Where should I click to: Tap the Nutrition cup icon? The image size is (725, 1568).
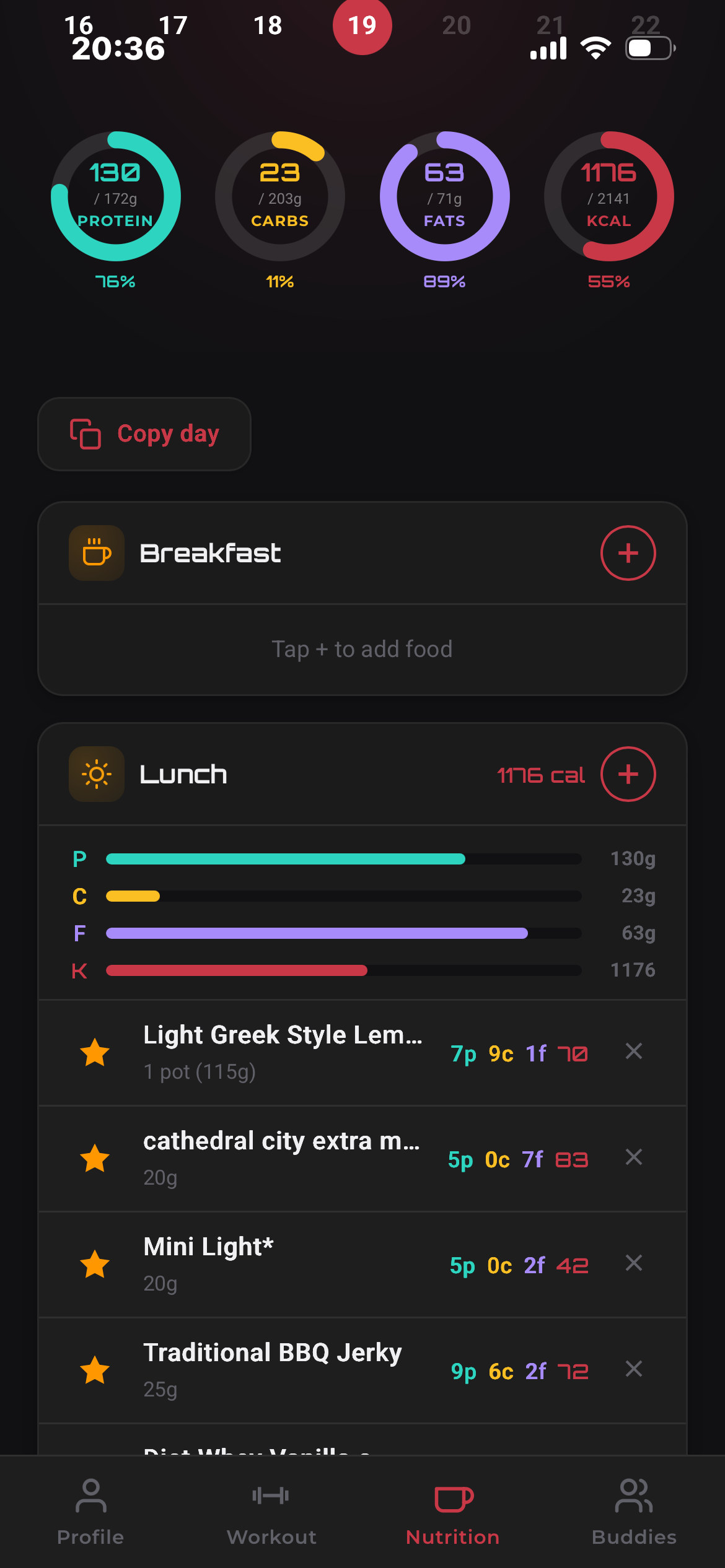tap(452, 1499)
